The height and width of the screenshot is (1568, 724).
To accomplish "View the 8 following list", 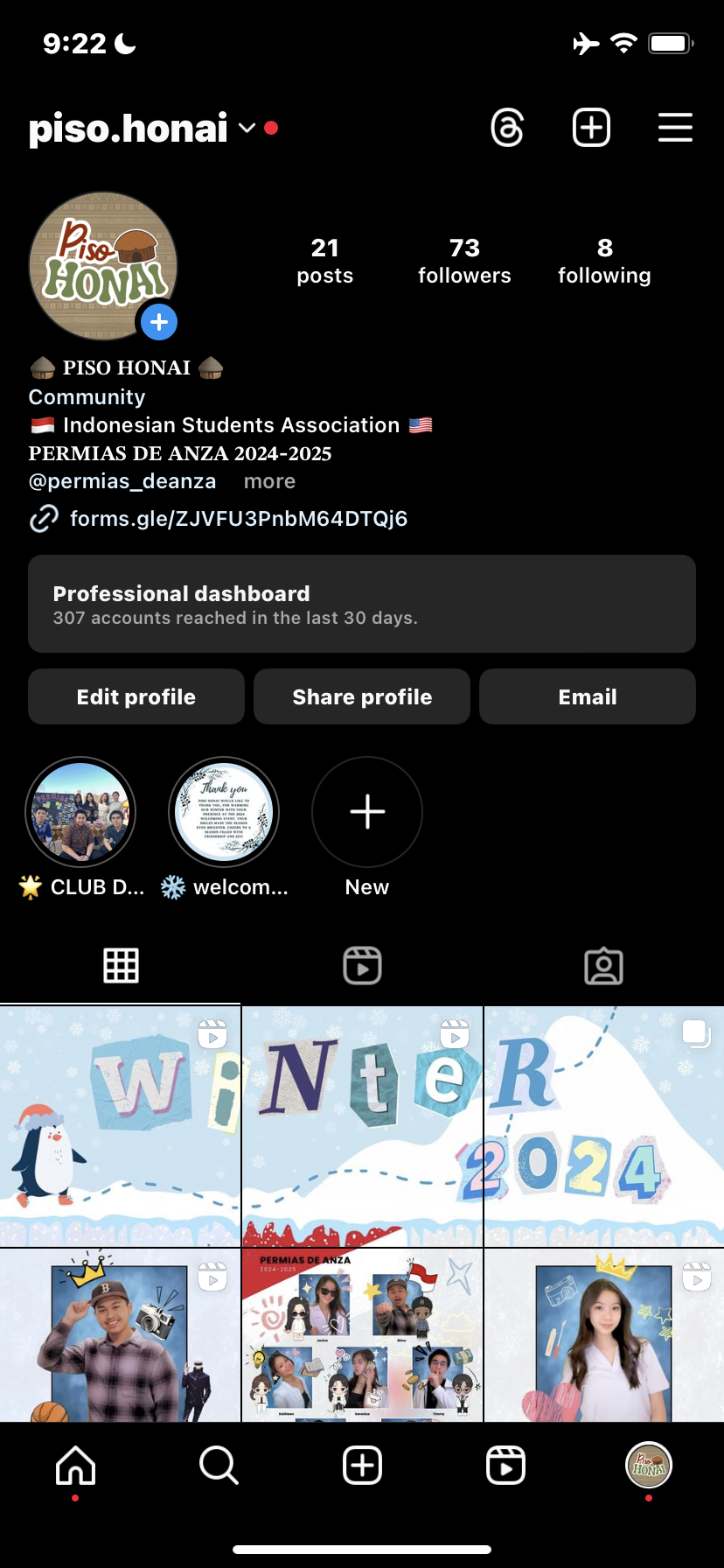I will [604, 261].
